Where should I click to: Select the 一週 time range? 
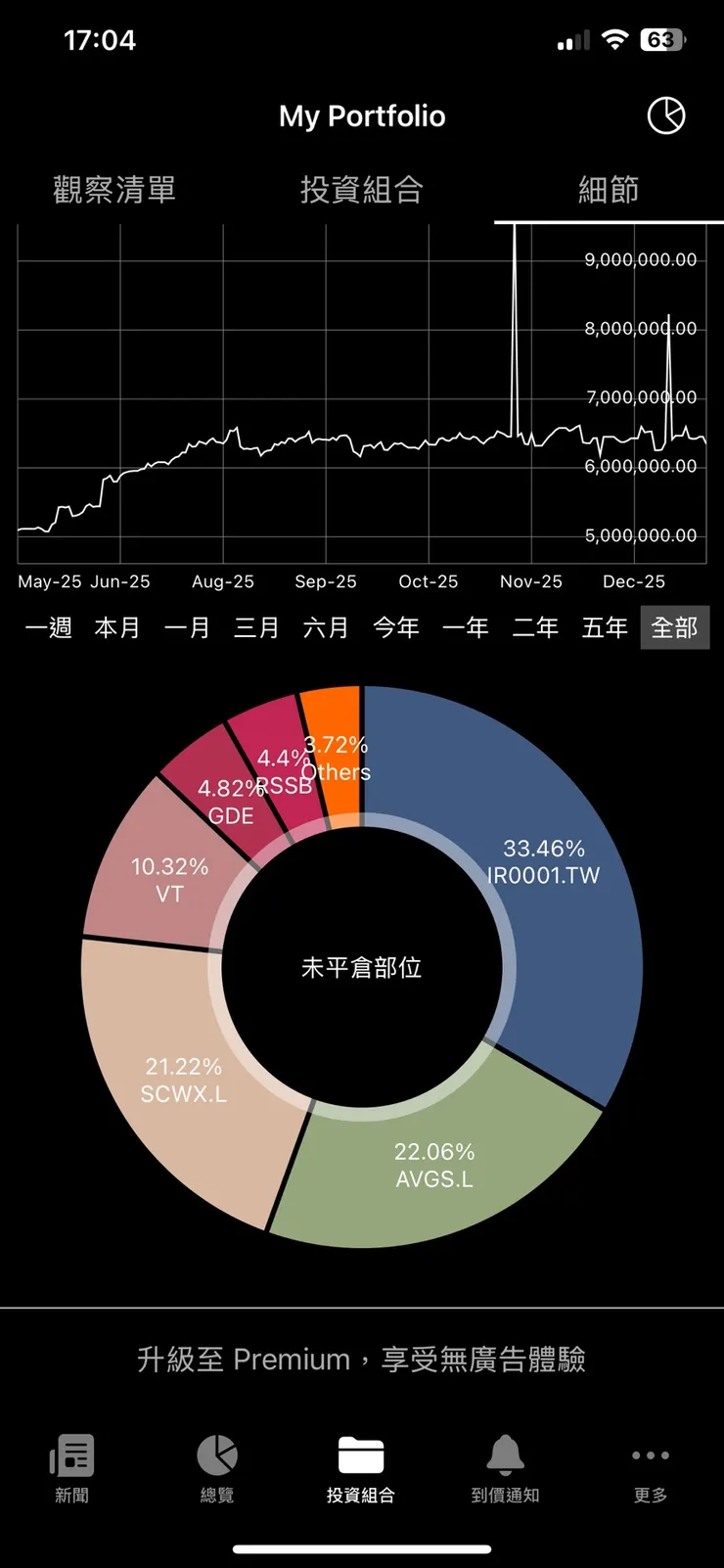(47, 627)
